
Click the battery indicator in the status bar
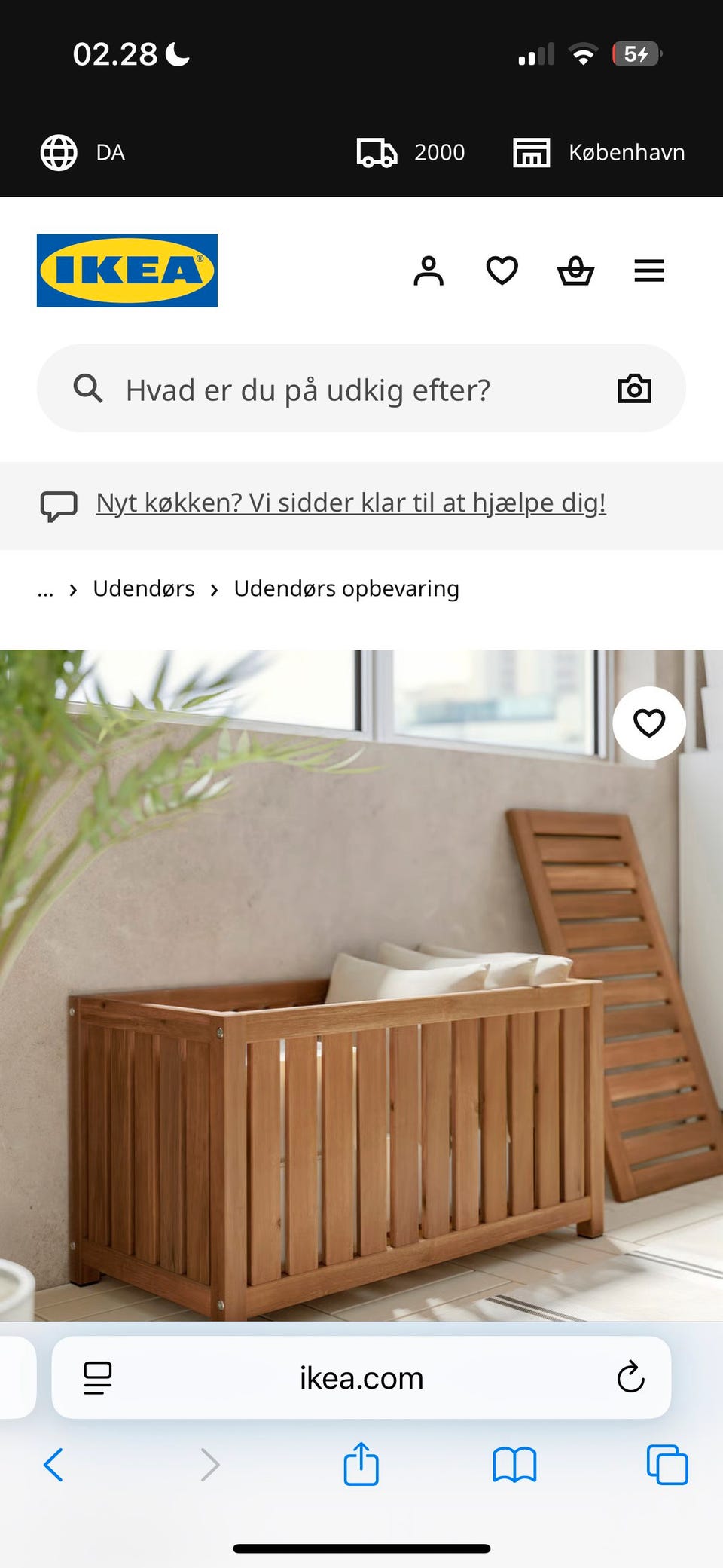click(635, 53)
